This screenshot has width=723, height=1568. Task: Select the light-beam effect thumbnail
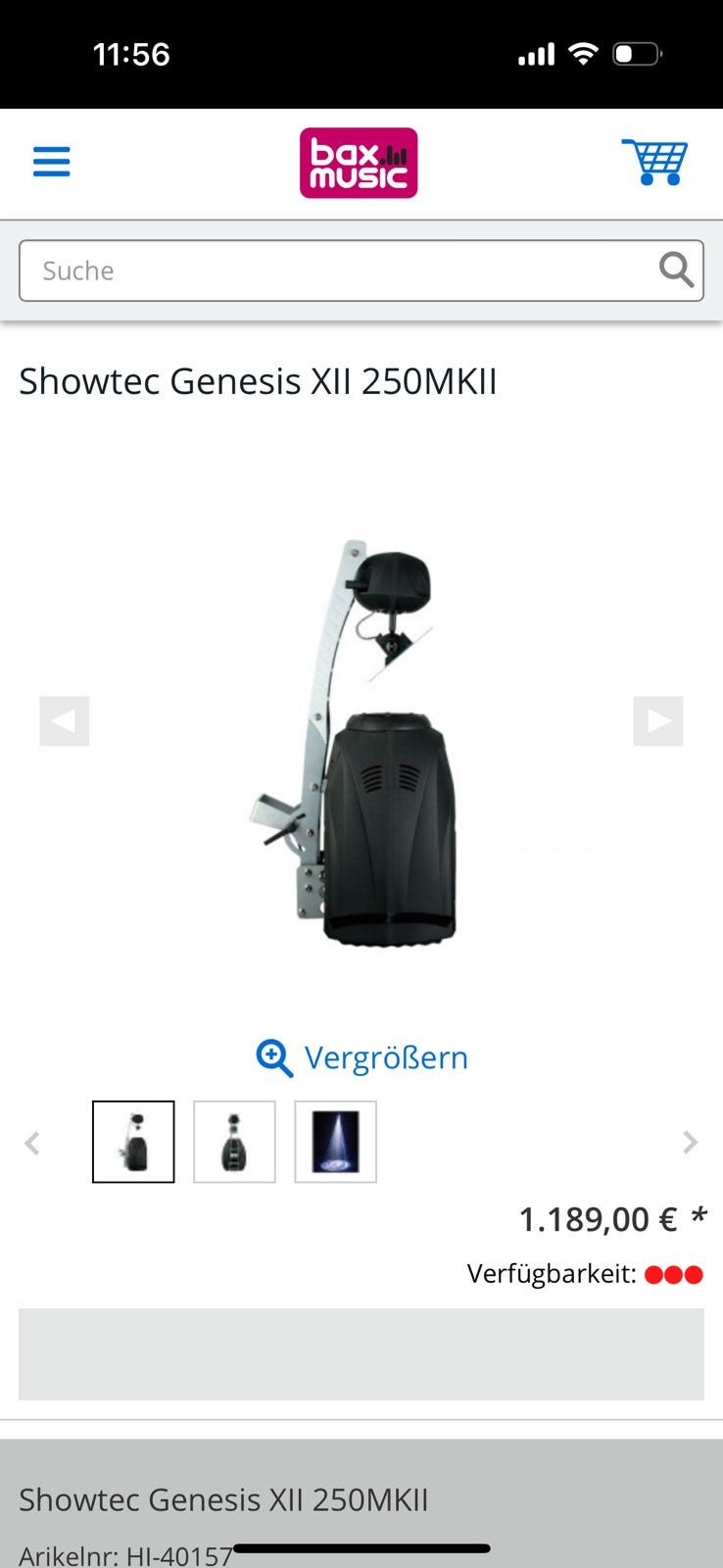(x=335, y=1142)
